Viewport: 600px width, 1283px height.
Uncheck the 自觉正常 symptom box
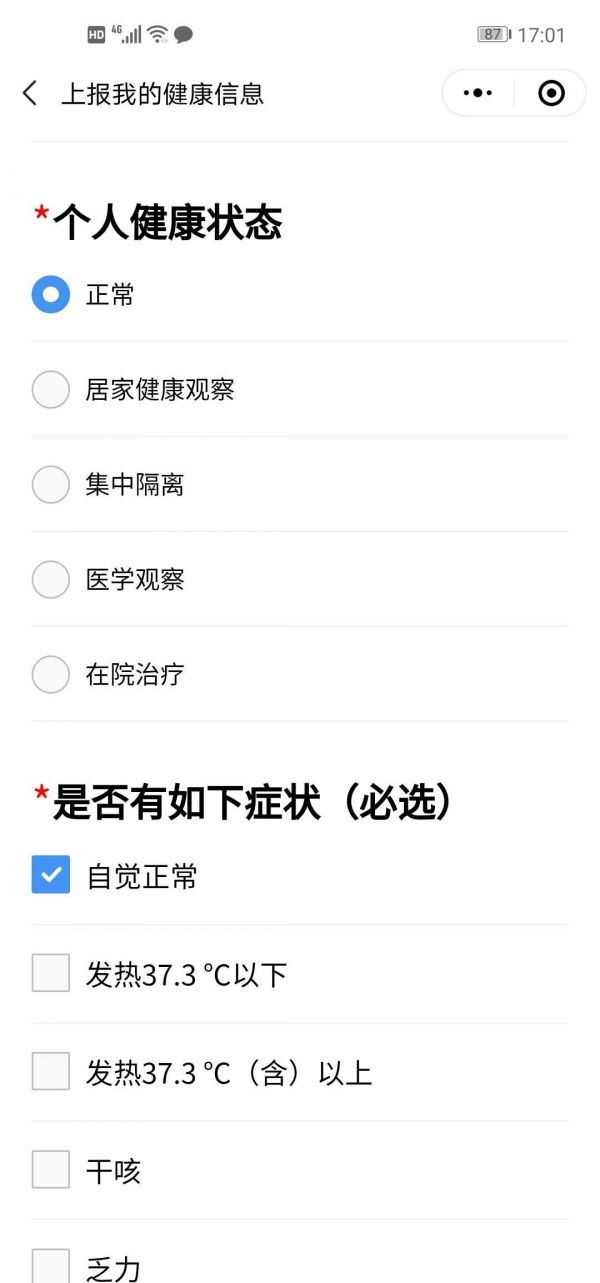click(x=51, y=875)
